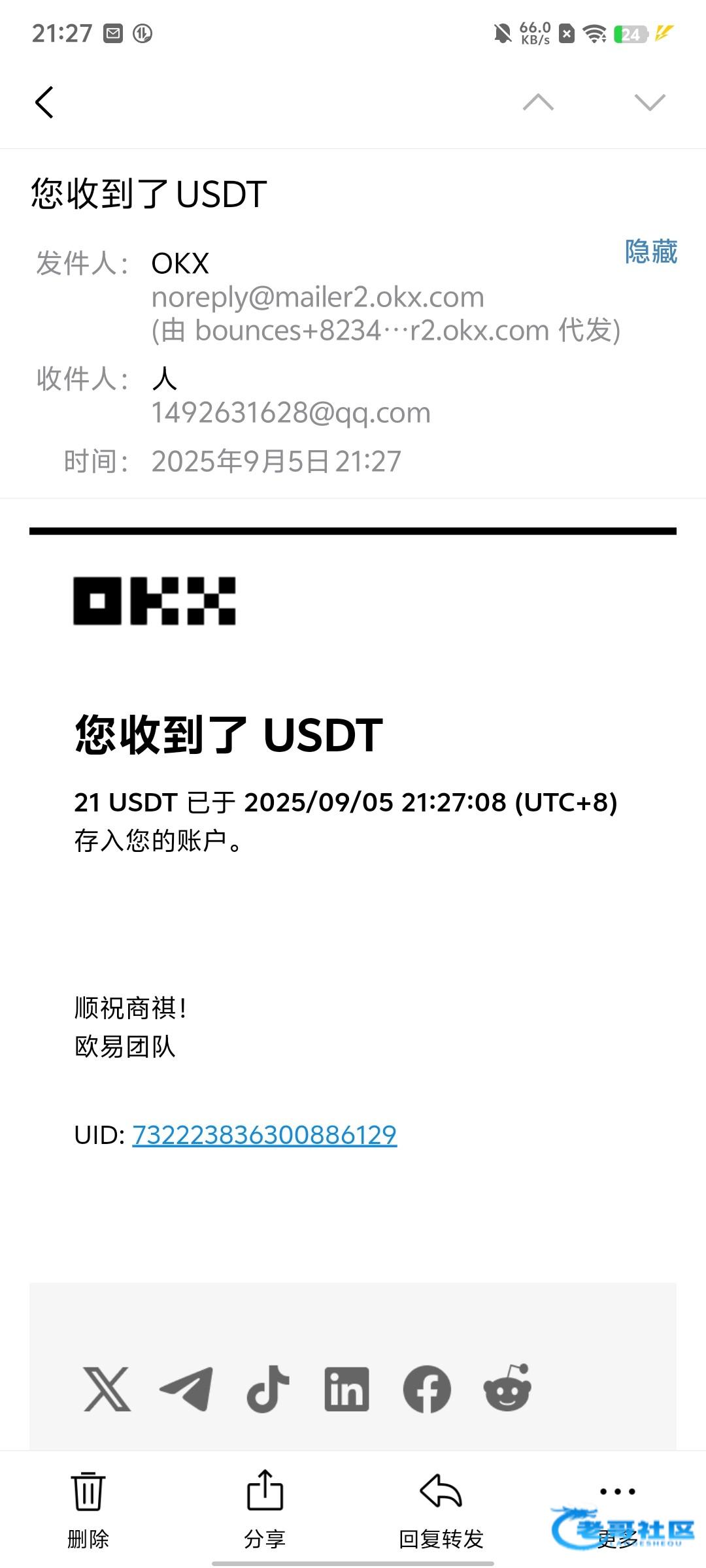Share this email via 分享
706x1568 pixels.
(265, 1510)
